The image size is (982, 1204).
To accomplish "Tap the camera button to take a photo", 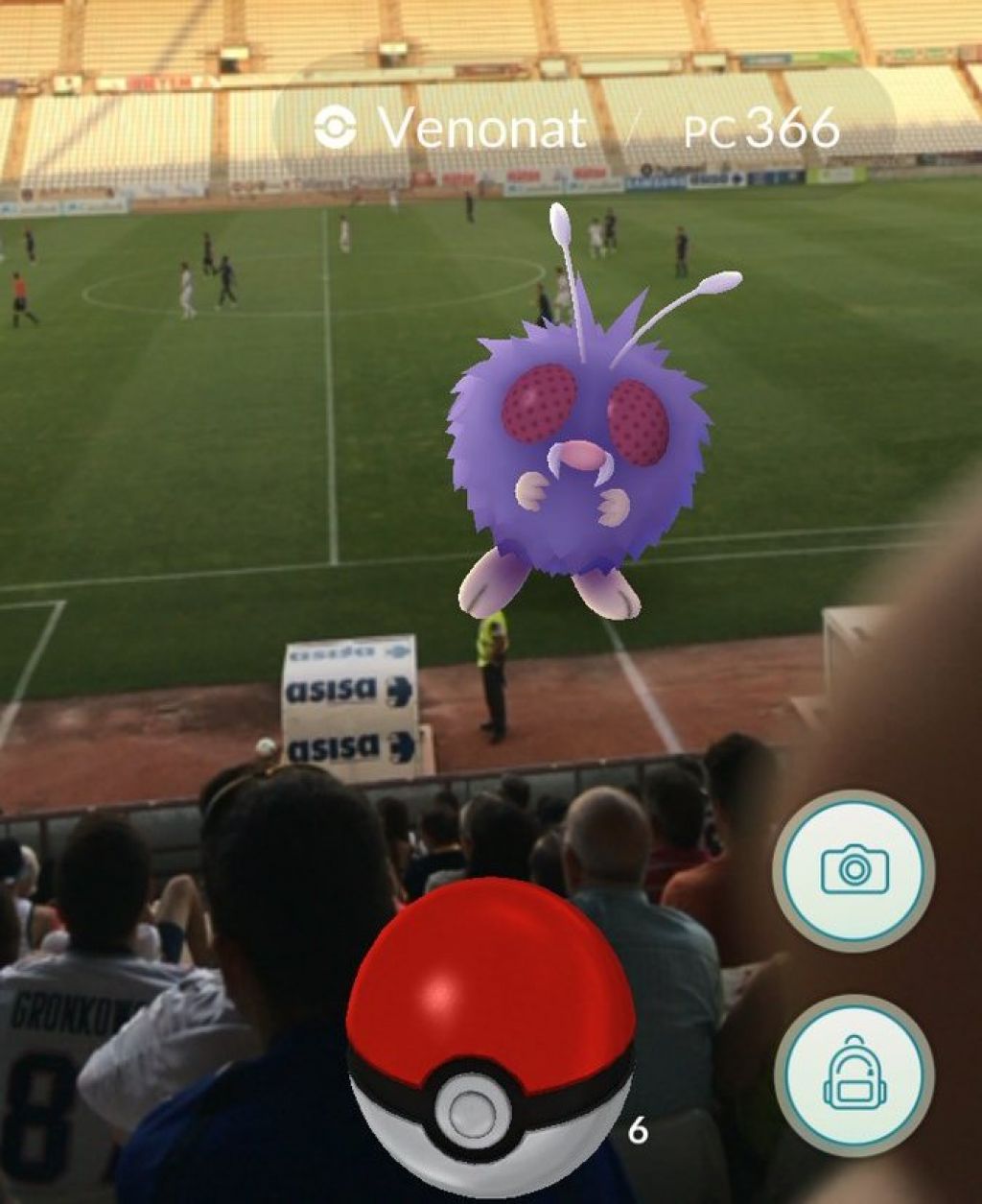I will coord(853,869).
